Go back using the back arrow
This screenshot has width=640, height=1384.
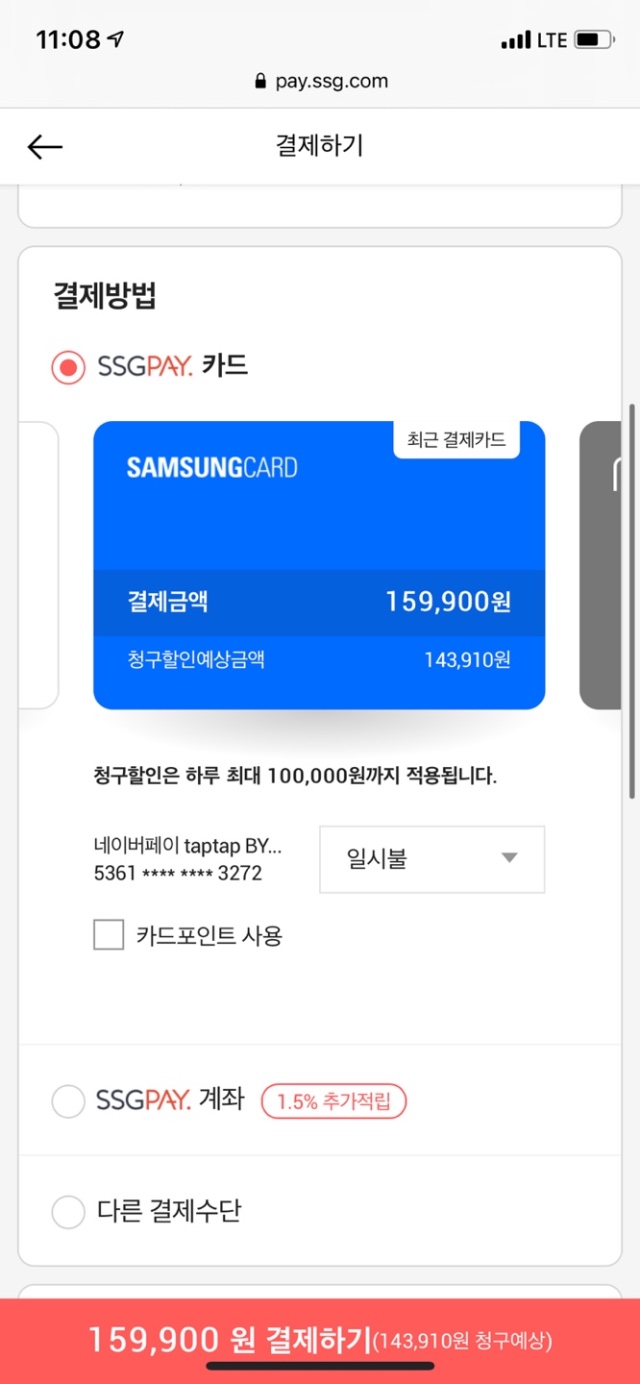pos(45,147)
